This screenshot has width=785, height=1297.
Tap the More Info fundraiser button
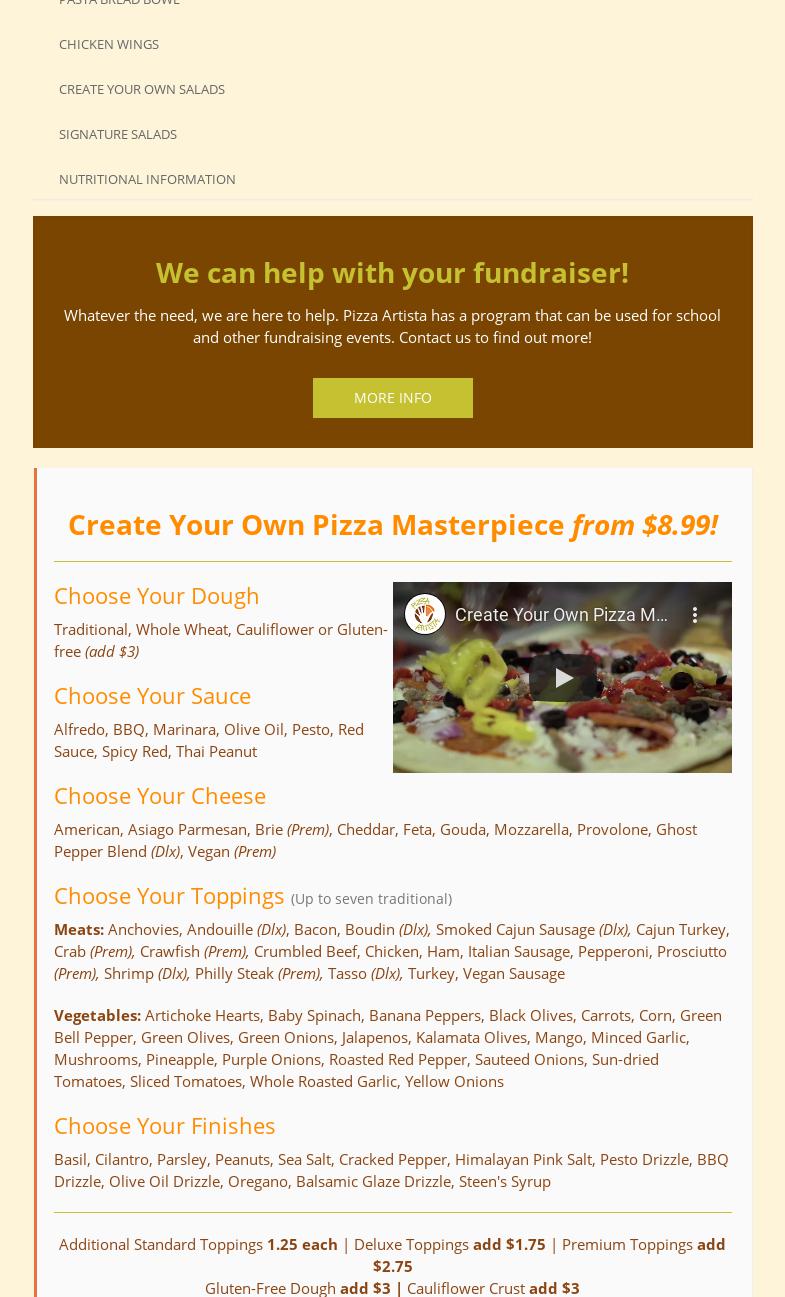(393, 398)
